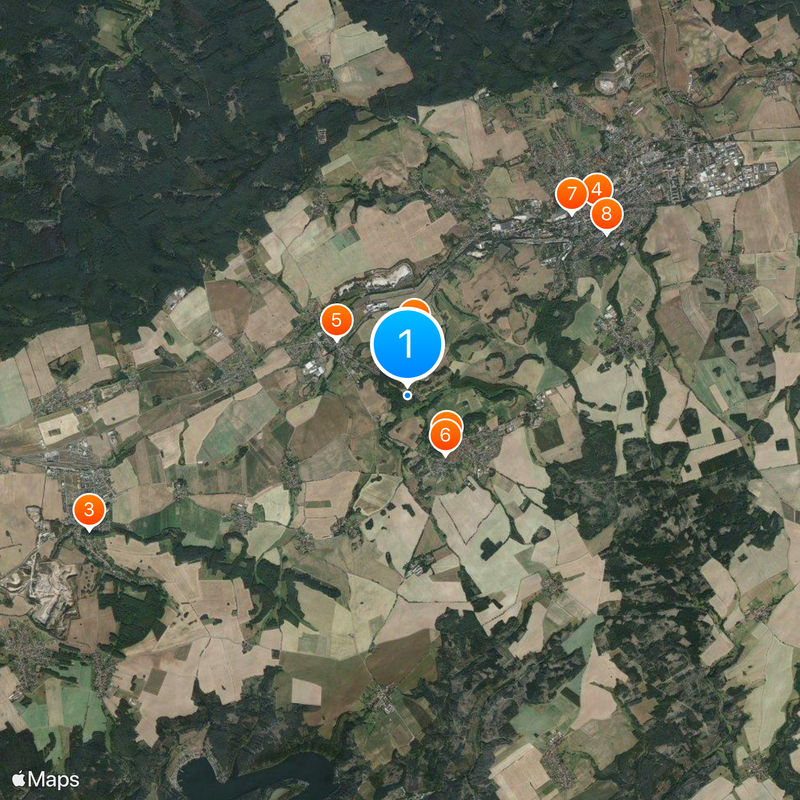The height and width of the screenshot is (800, 800).
Task: Open map pin number 5
Action: coord(337,320)
